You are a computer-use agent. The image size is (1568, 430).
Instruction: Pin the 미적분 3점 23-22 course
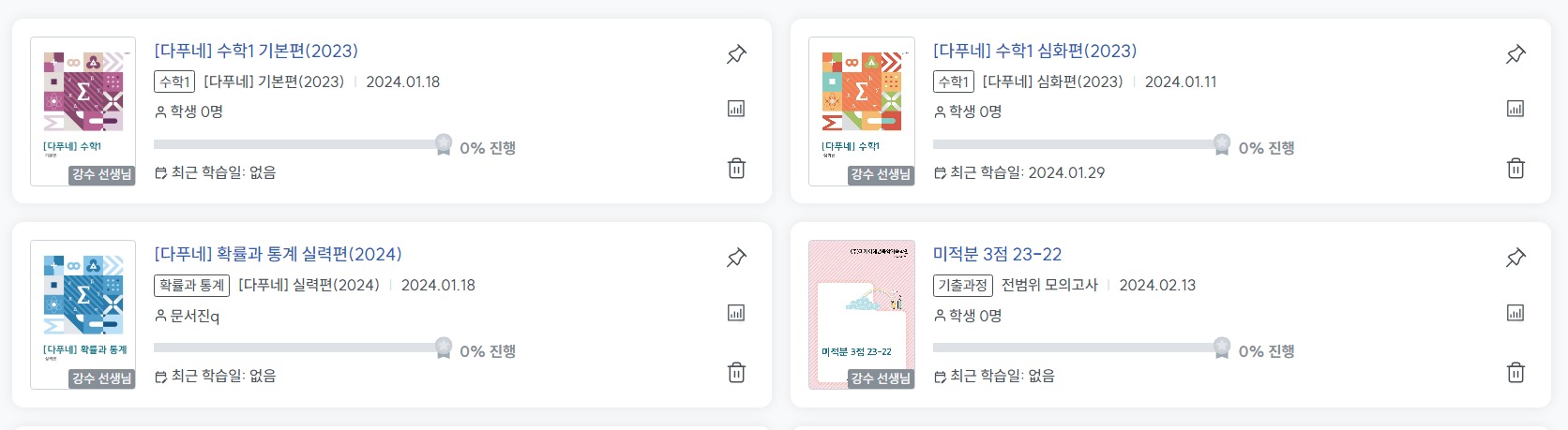click(1515, 258)
